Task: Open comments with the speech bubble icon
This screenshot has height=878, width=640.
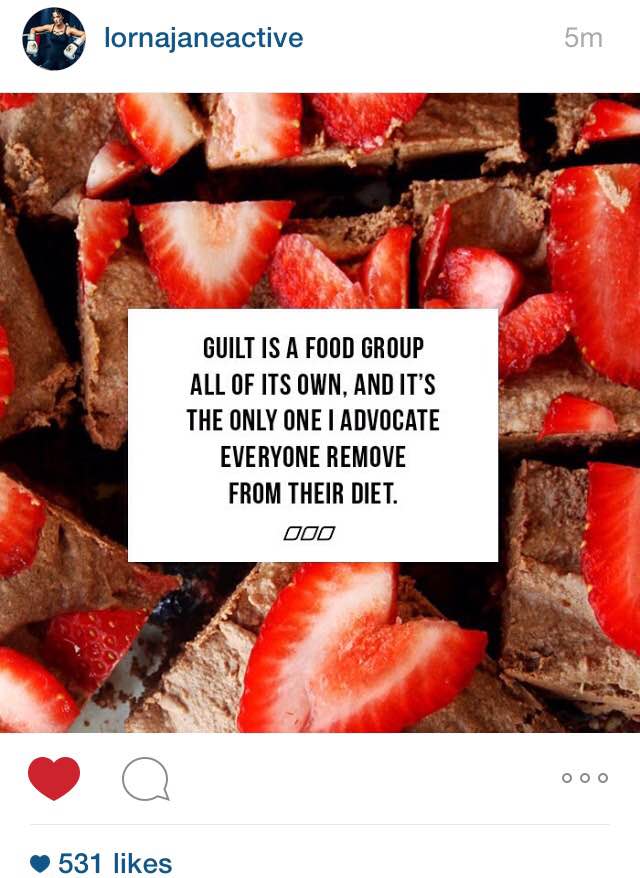Action: 145,779
